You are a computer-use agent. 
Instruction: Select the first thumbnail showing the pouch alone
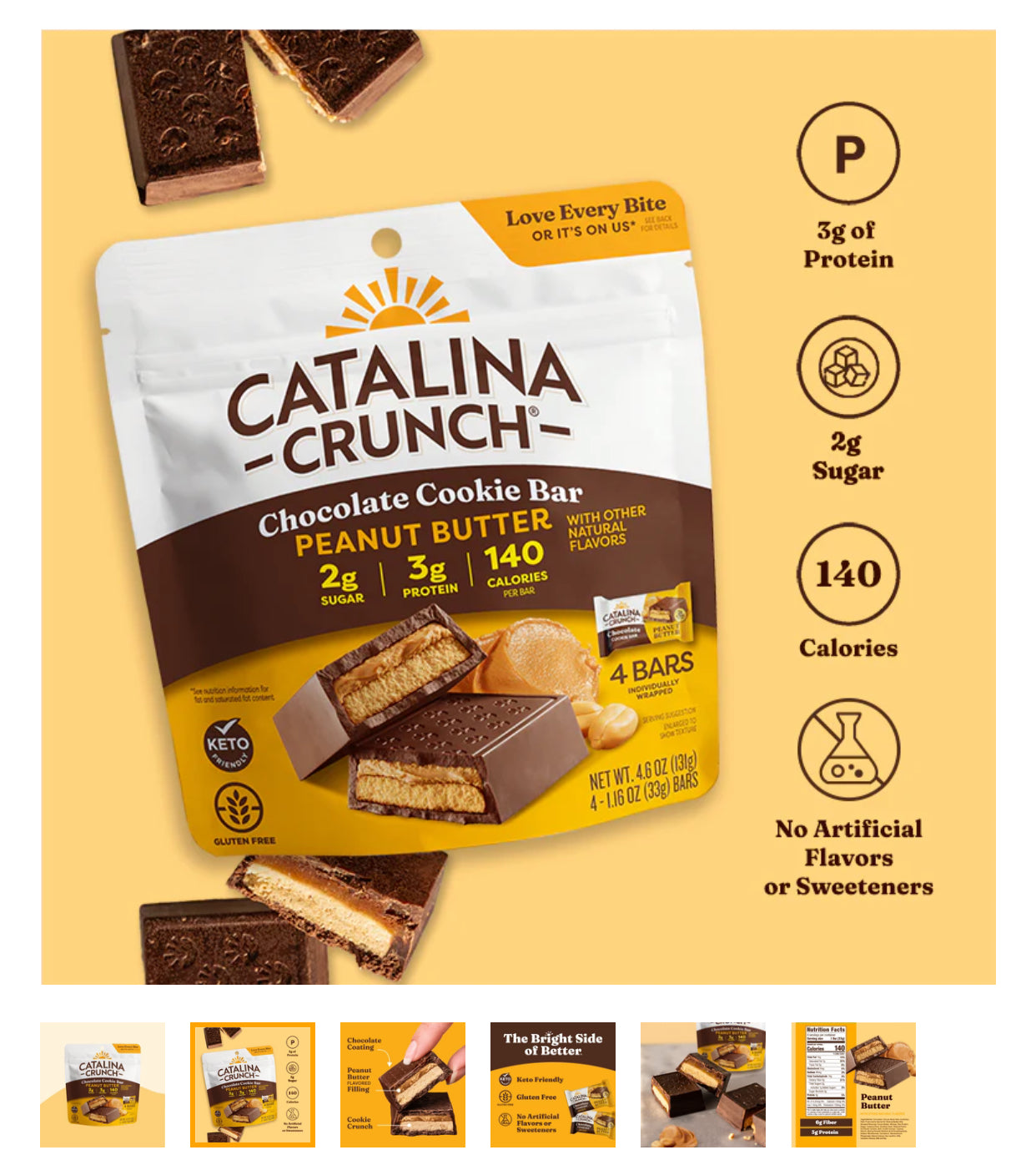click(x=103, y=1084)
